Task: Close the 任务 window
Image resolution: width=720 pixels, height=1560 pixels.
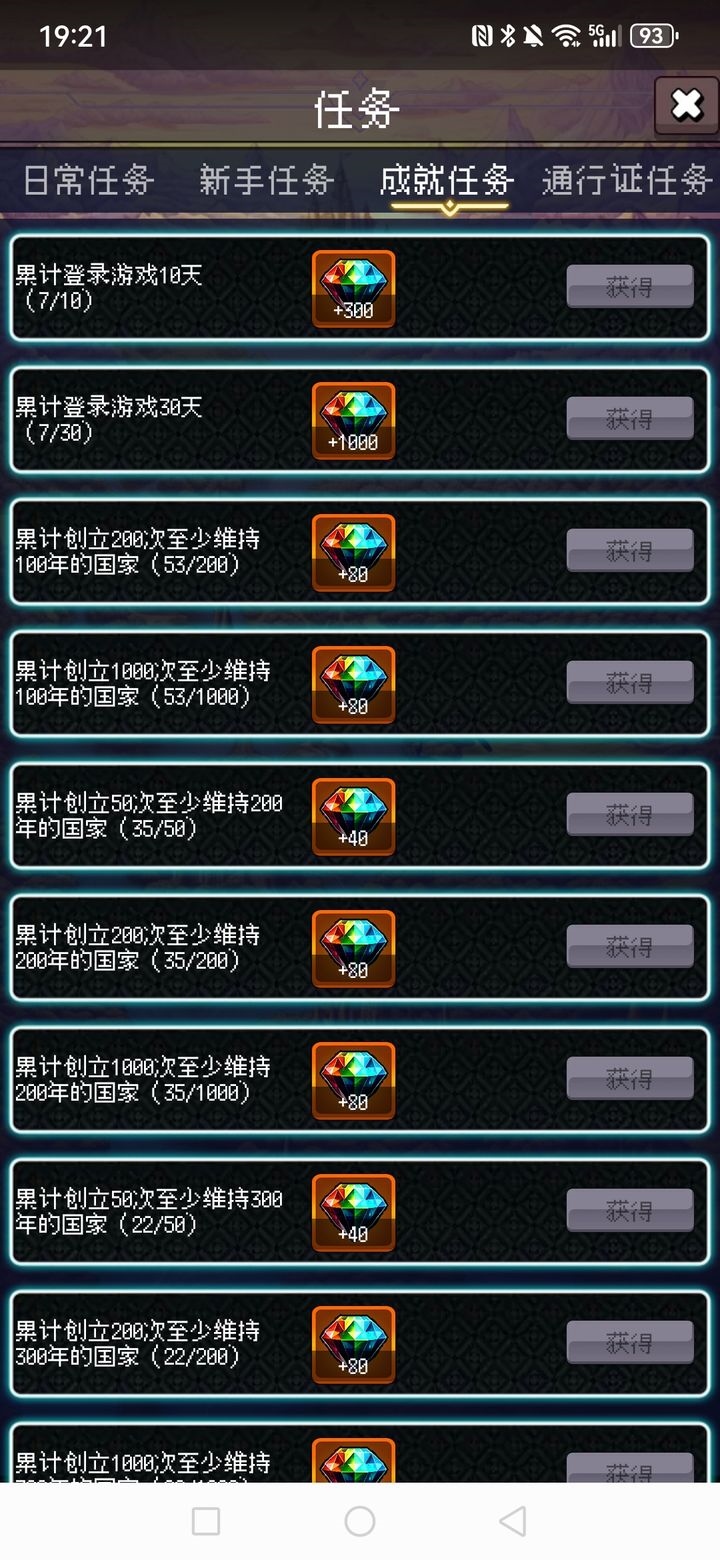Action: (x=686, y=105)
